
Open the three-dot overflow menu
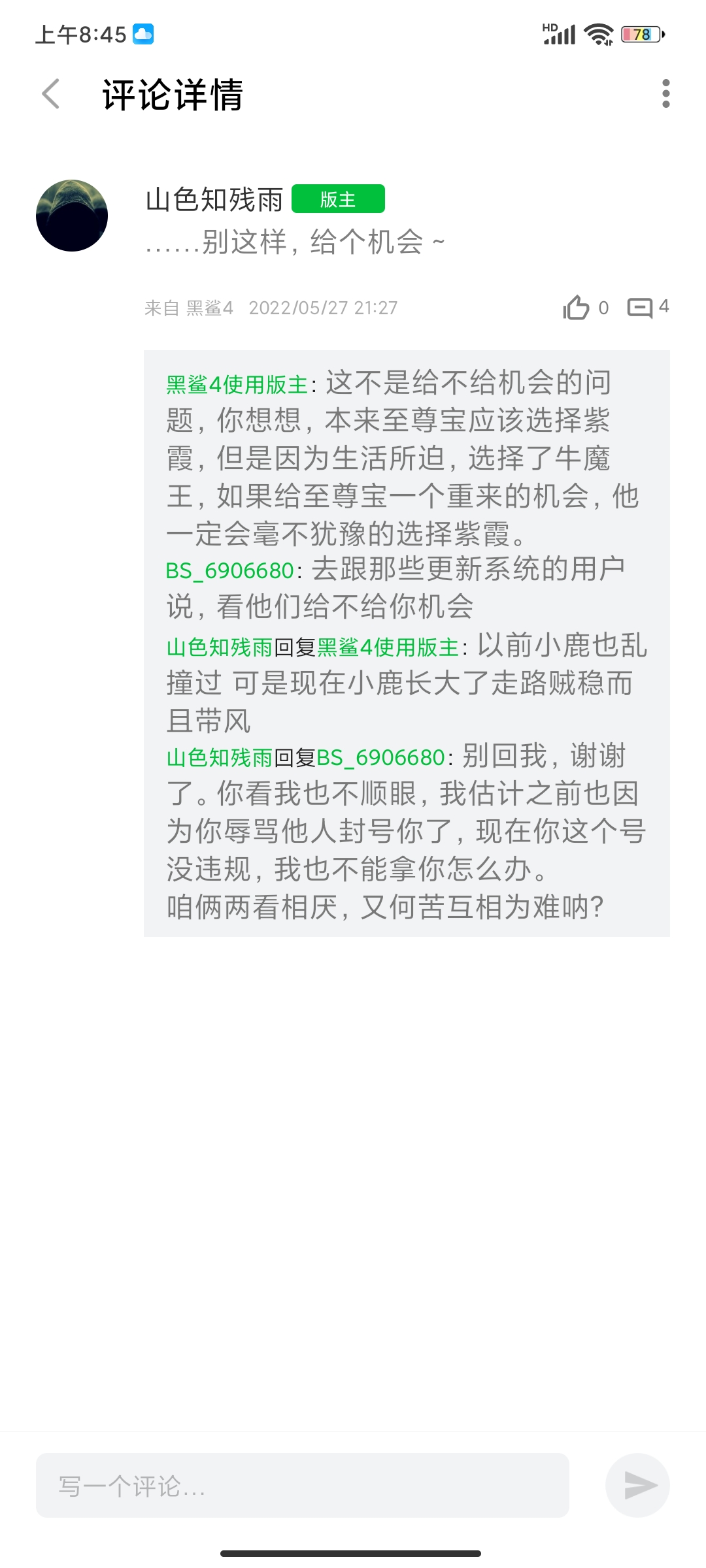665,94
